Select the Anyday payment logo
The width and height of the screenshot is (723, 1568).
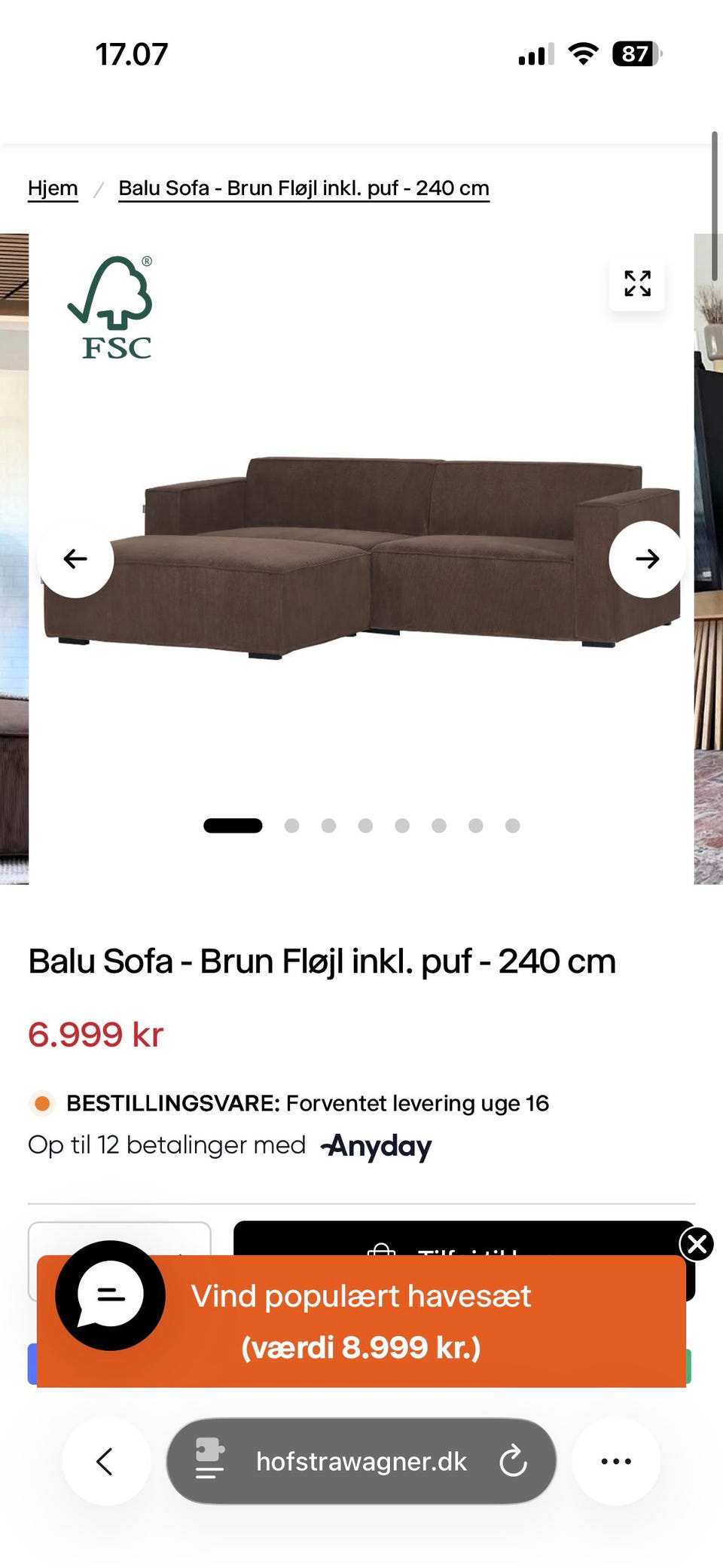point(374,1146)
